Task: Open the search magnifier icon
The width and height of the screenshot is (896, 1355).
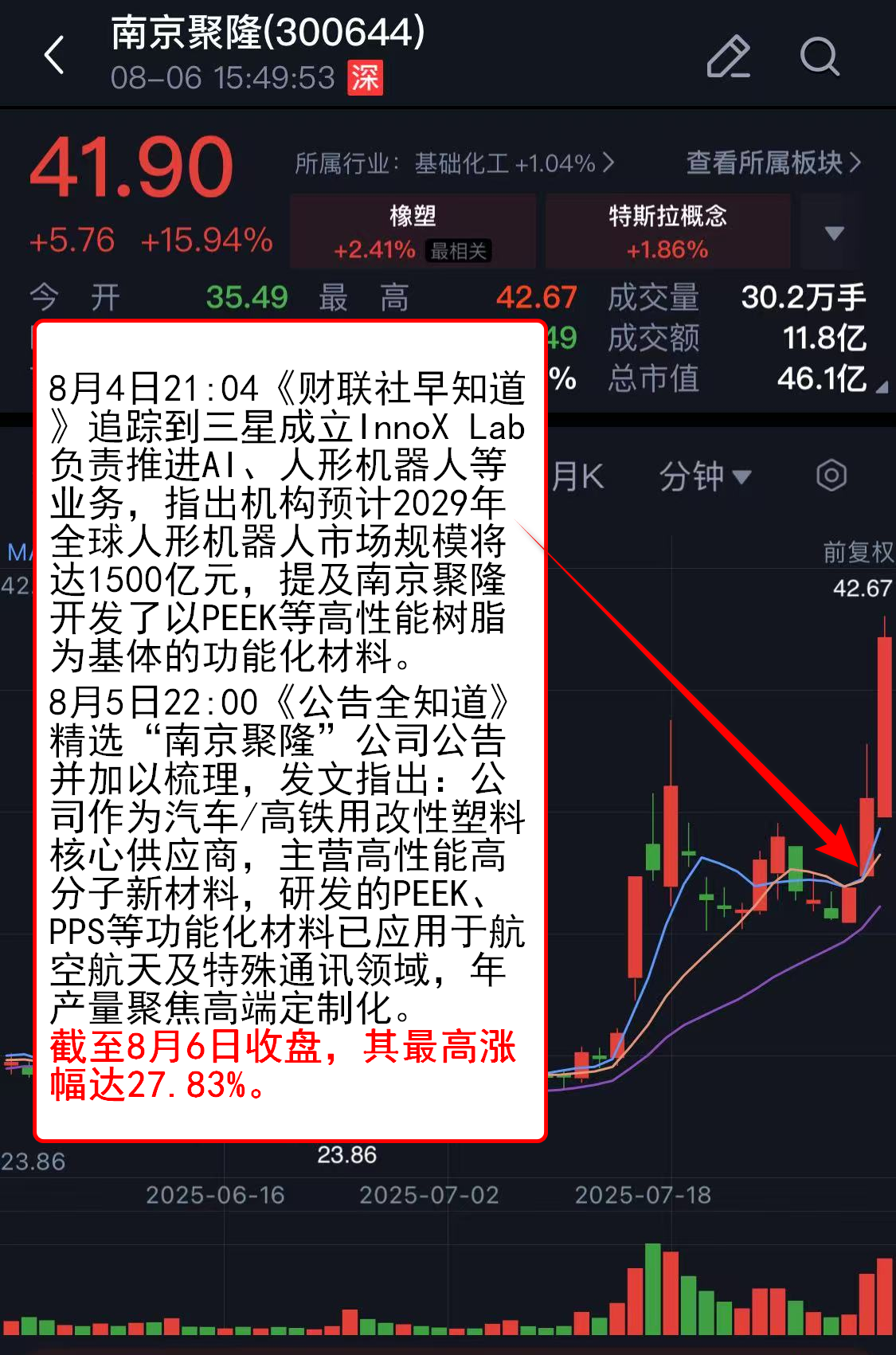Action: [x=819, y=57]
